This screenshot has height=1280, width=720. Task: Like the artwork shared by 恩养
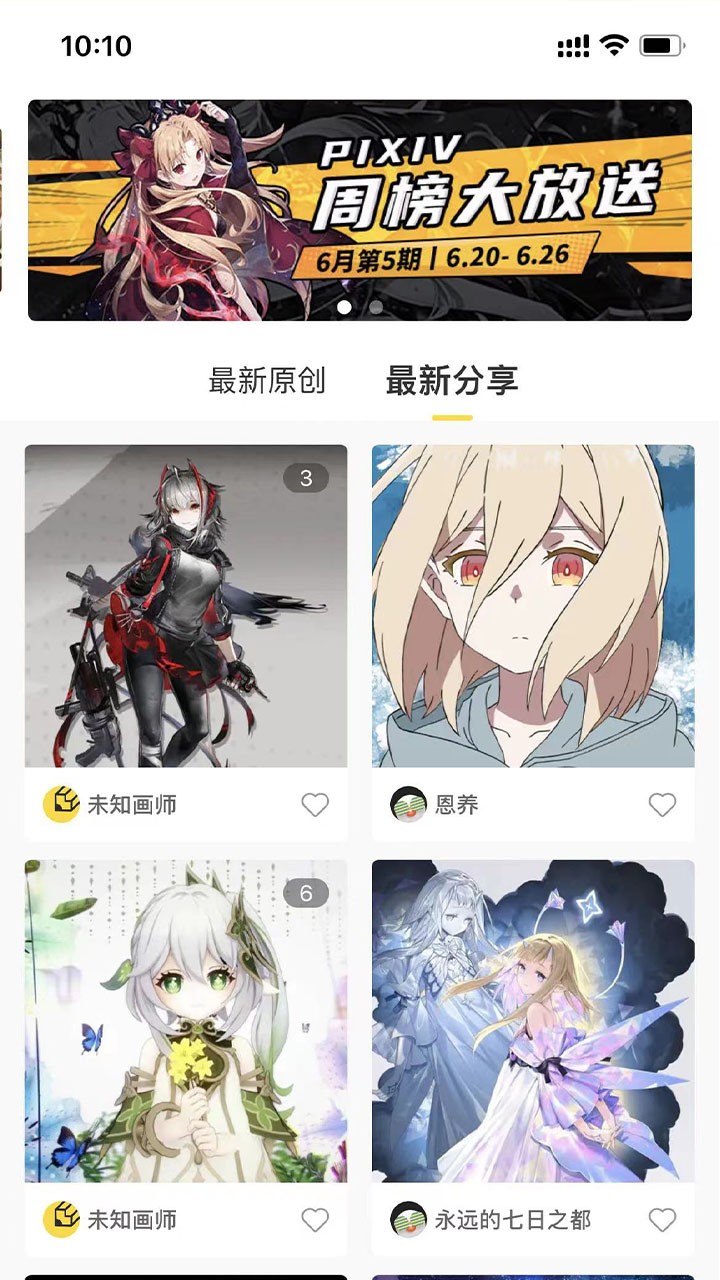[662, 804]
